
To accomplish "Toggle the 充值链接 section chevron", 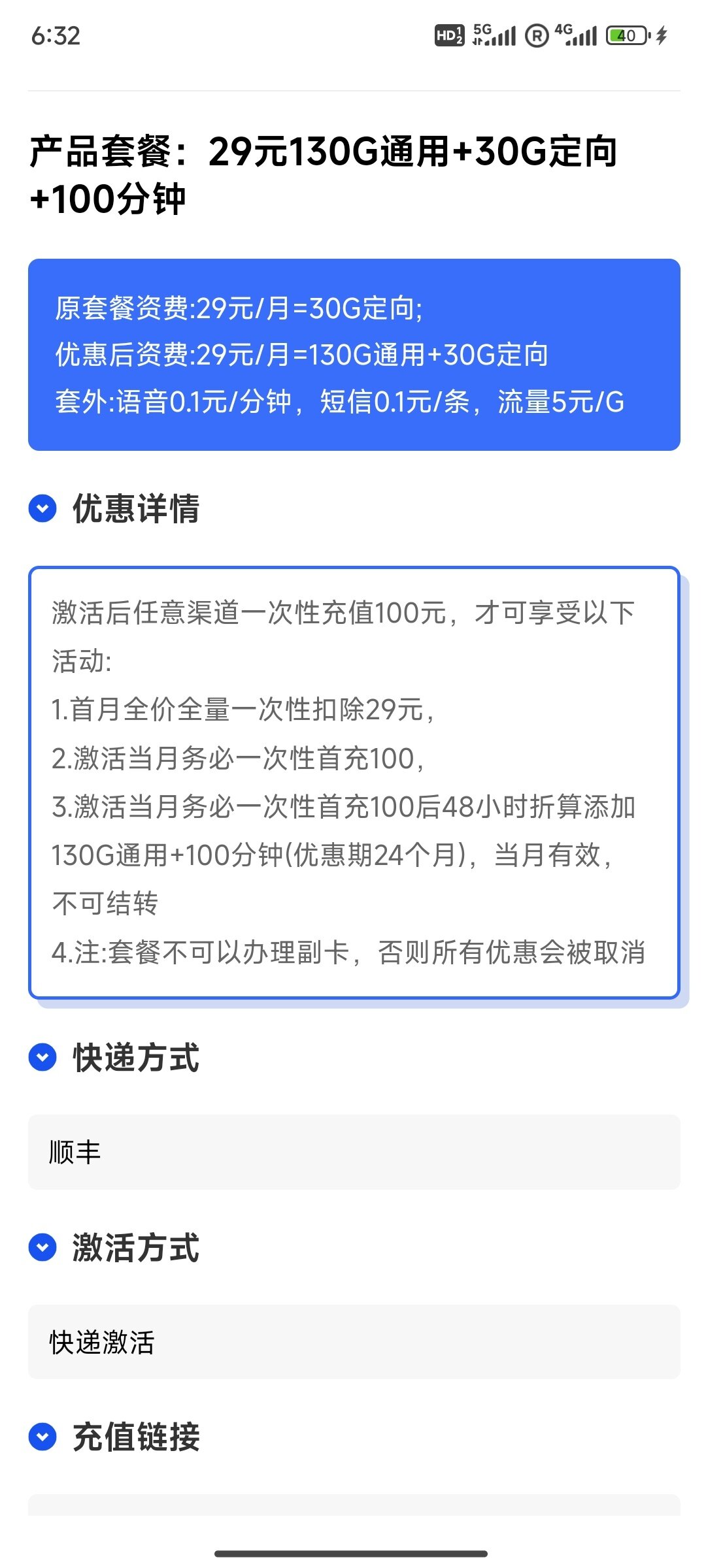I will click(x=42, y=1437).
